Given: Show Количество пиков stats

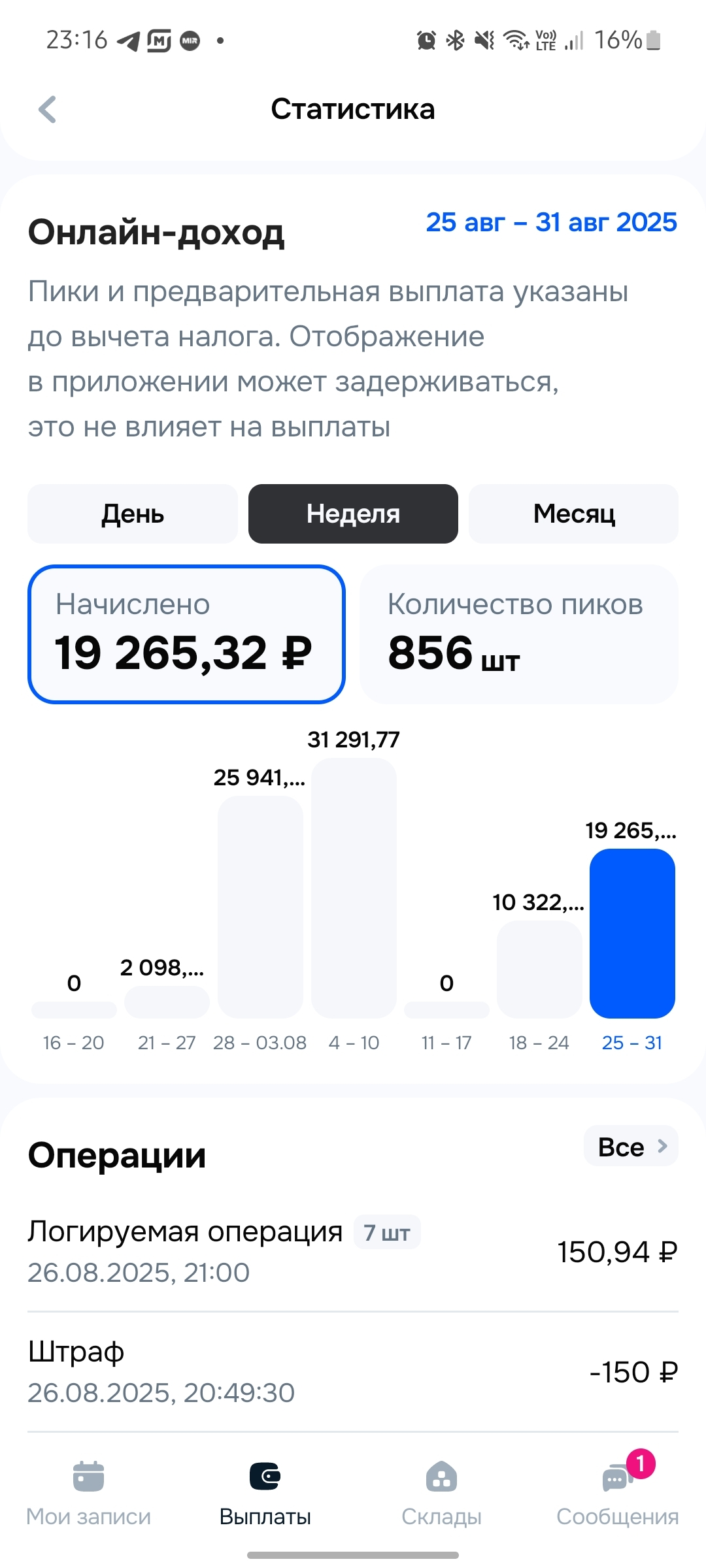Looking at the screenshot, I should (519, 634).
